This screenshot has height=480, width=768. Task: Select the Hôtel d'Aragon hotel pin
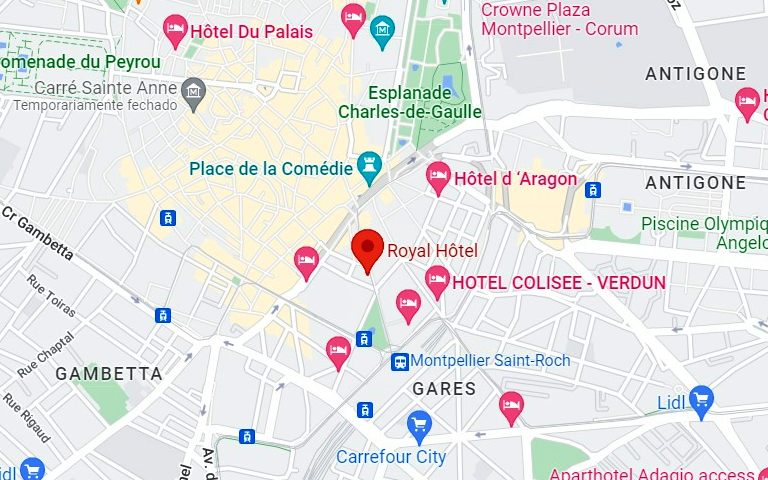[x=438, y=177]
